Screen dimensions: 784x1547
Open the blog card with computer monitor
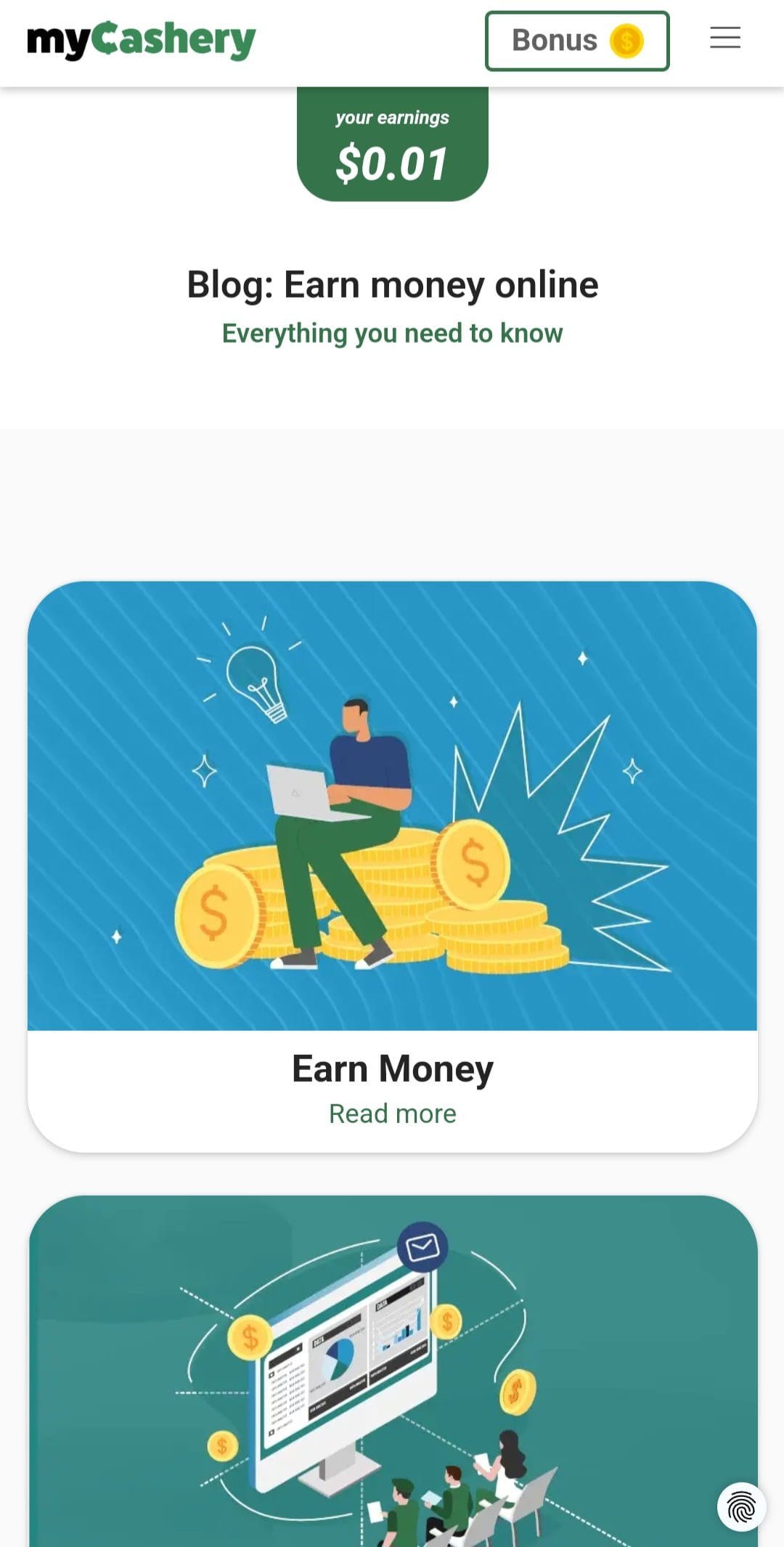coord(393,1371)
